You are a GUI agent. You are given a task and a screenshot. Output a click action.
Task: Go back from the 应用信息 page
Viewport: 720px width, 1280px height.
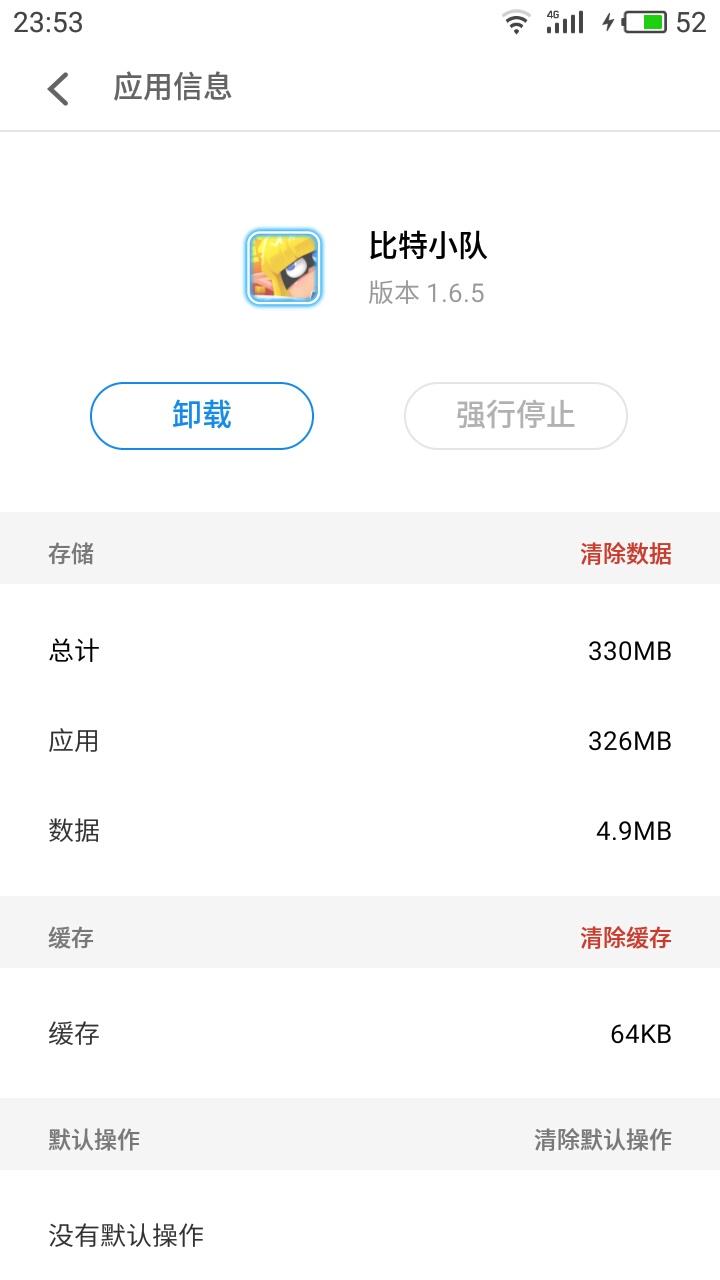(x=58, y=88)
